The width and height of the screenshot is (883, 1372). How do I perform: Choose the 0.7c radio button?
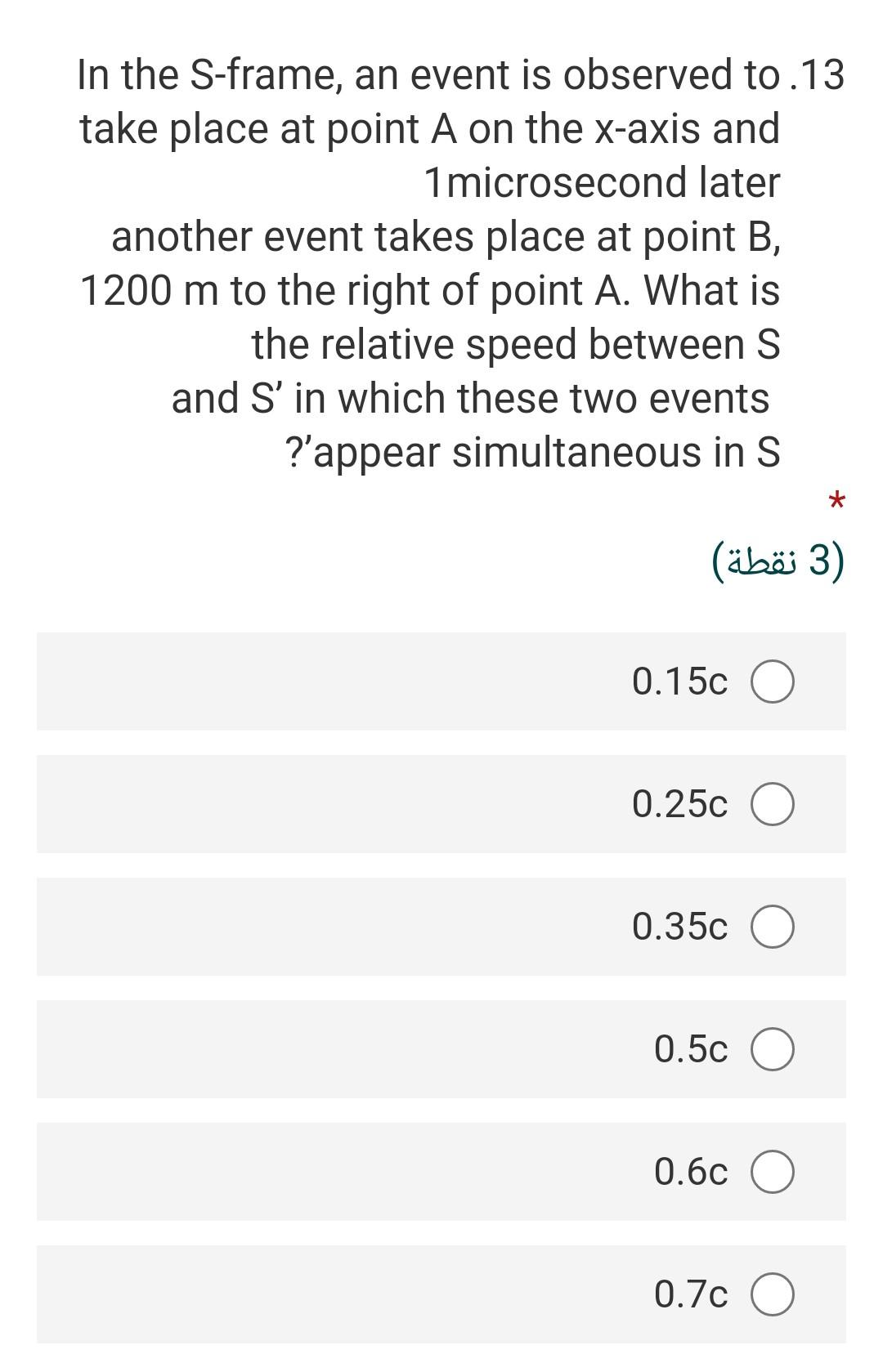point(772,1295)
